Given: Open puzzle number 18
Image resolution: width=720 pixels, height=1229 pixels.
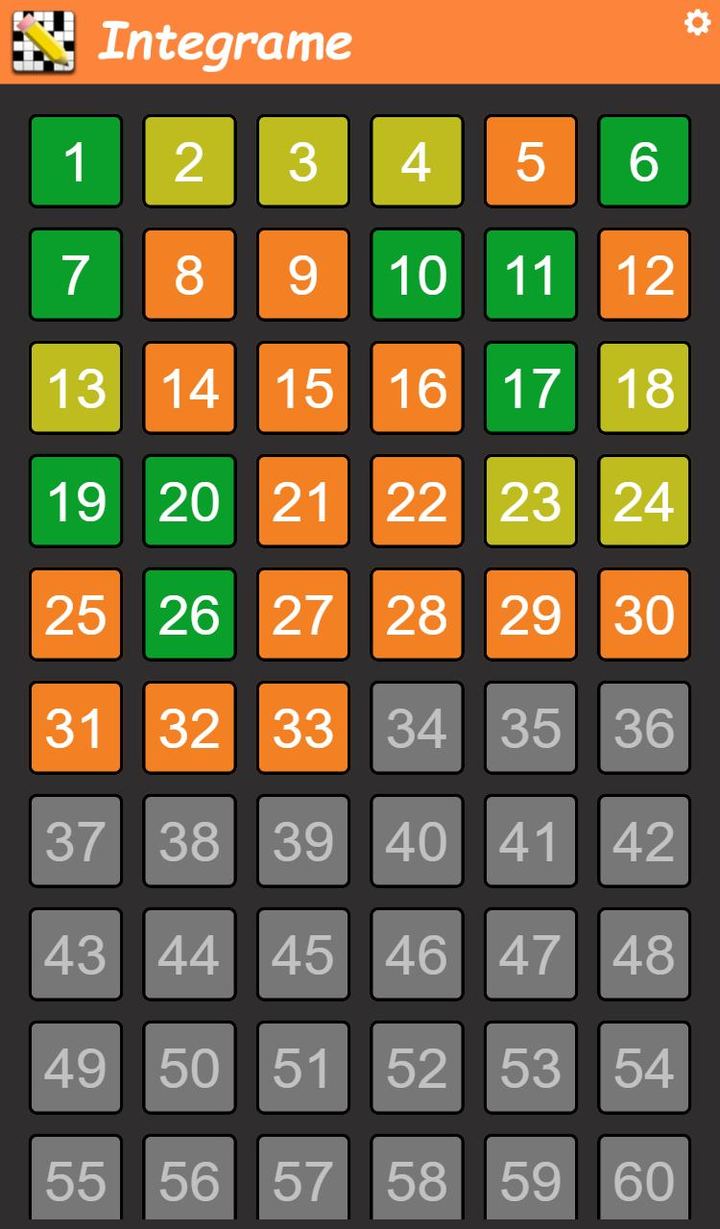Looking at the screenshot, I should [x=644, y=388].
